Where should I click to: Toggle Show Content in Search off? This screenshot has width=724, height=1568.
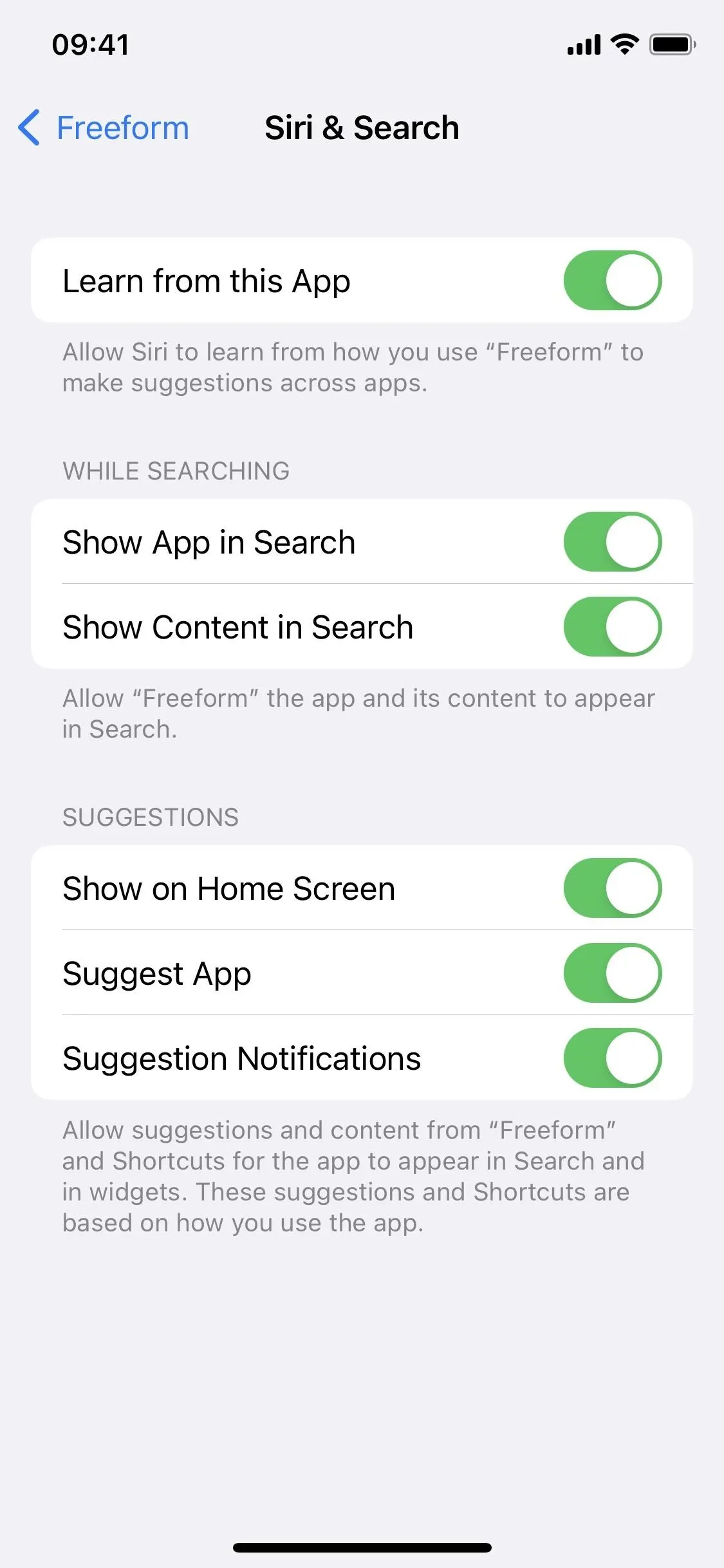point(613,626)
